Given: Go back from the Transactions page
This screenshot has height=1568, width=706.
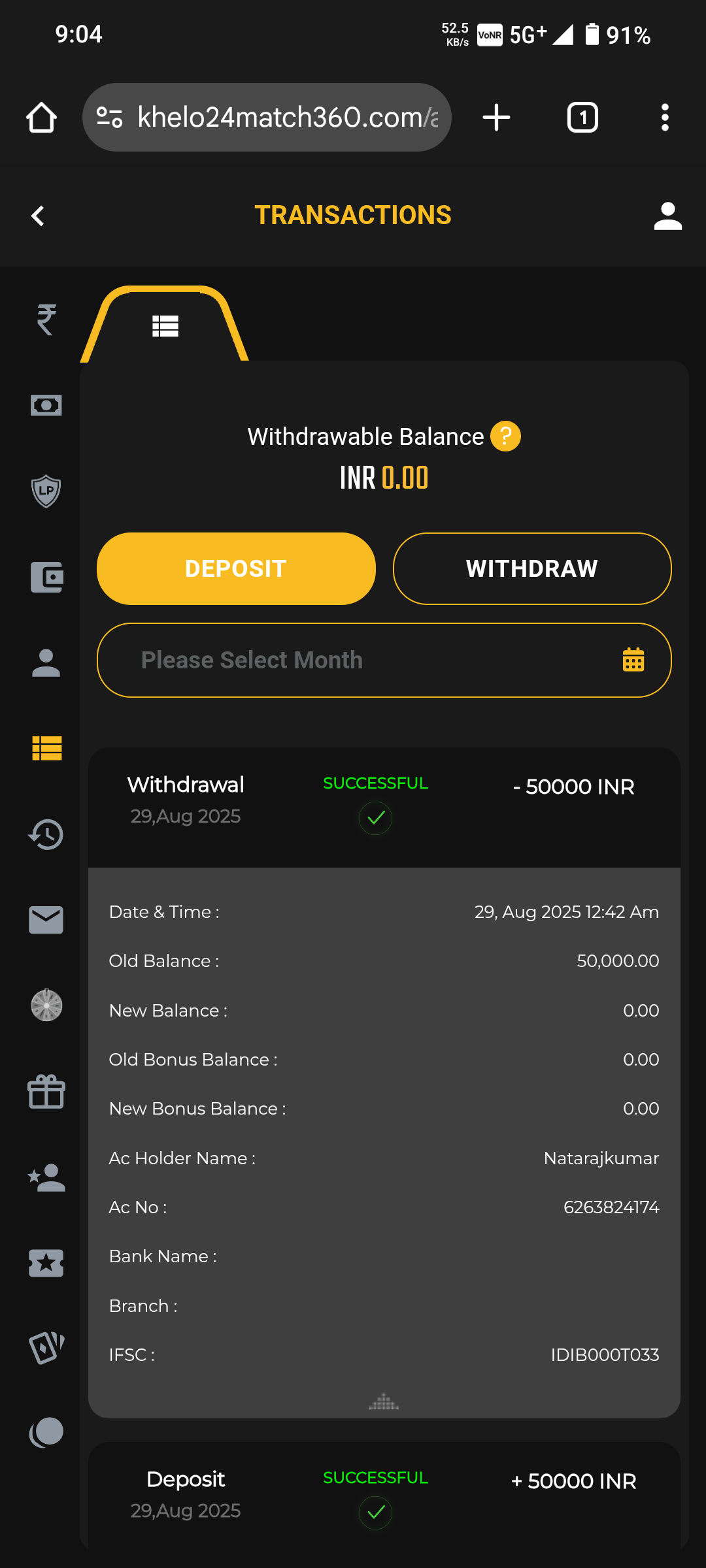Looking at the screenshot, I should tap(38, 216).
